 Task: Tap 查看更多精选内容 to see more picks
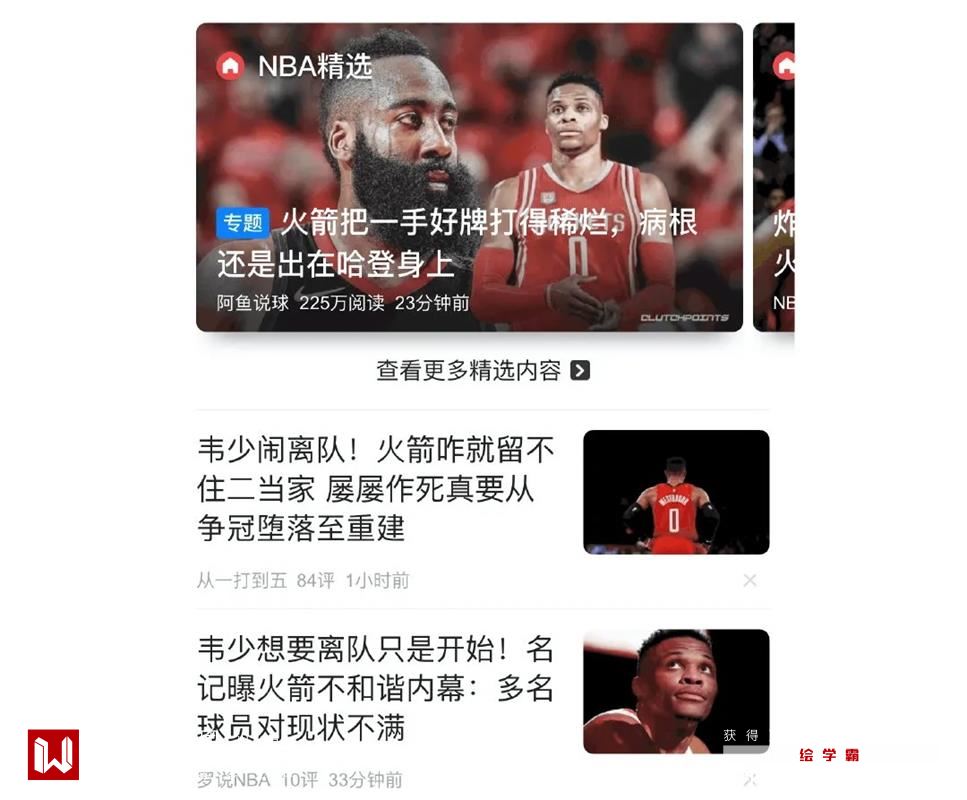[482, 371]
